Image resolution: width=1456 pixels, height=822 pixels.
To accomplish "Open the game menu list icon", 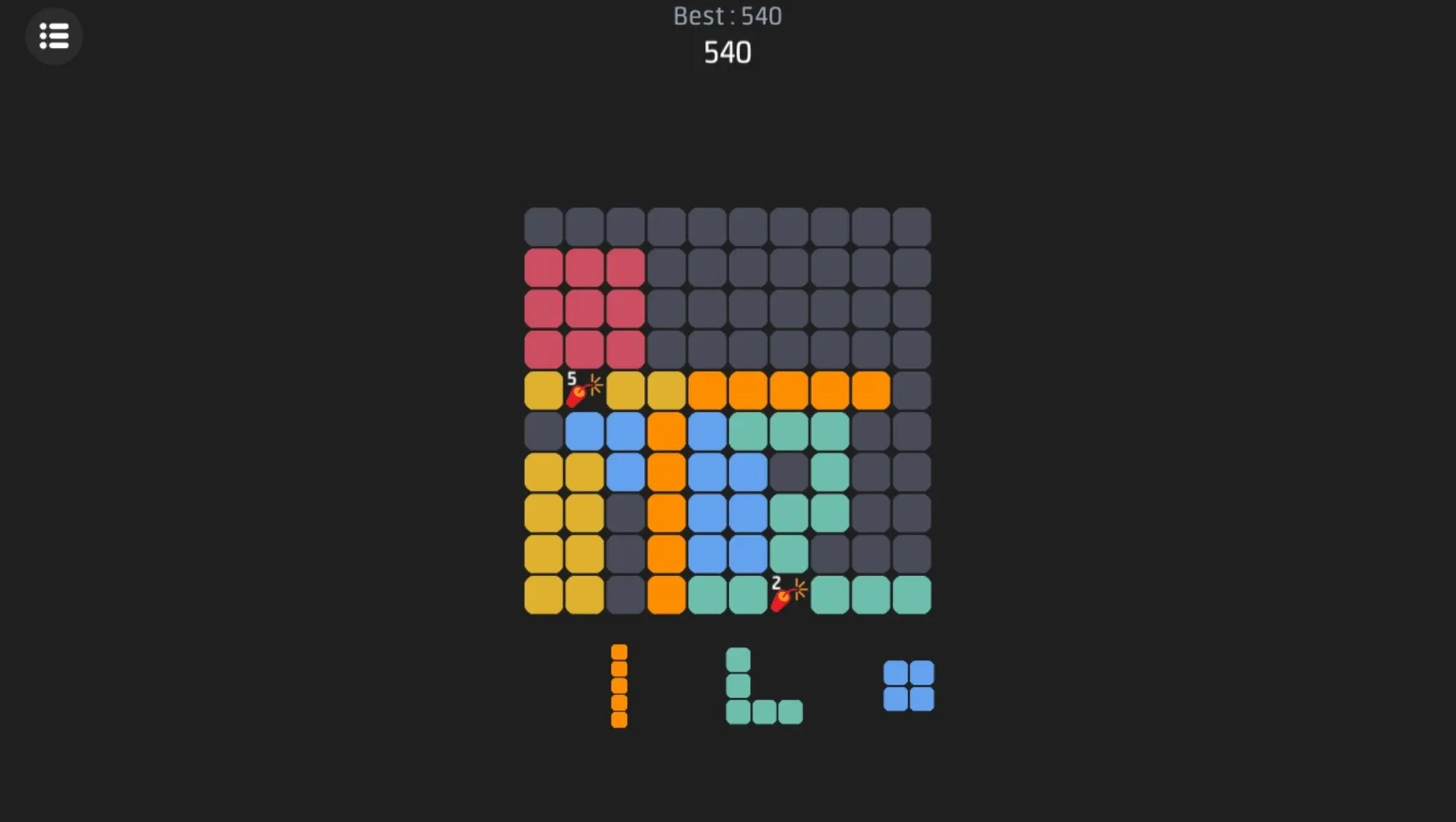I will tap(54, 36).
